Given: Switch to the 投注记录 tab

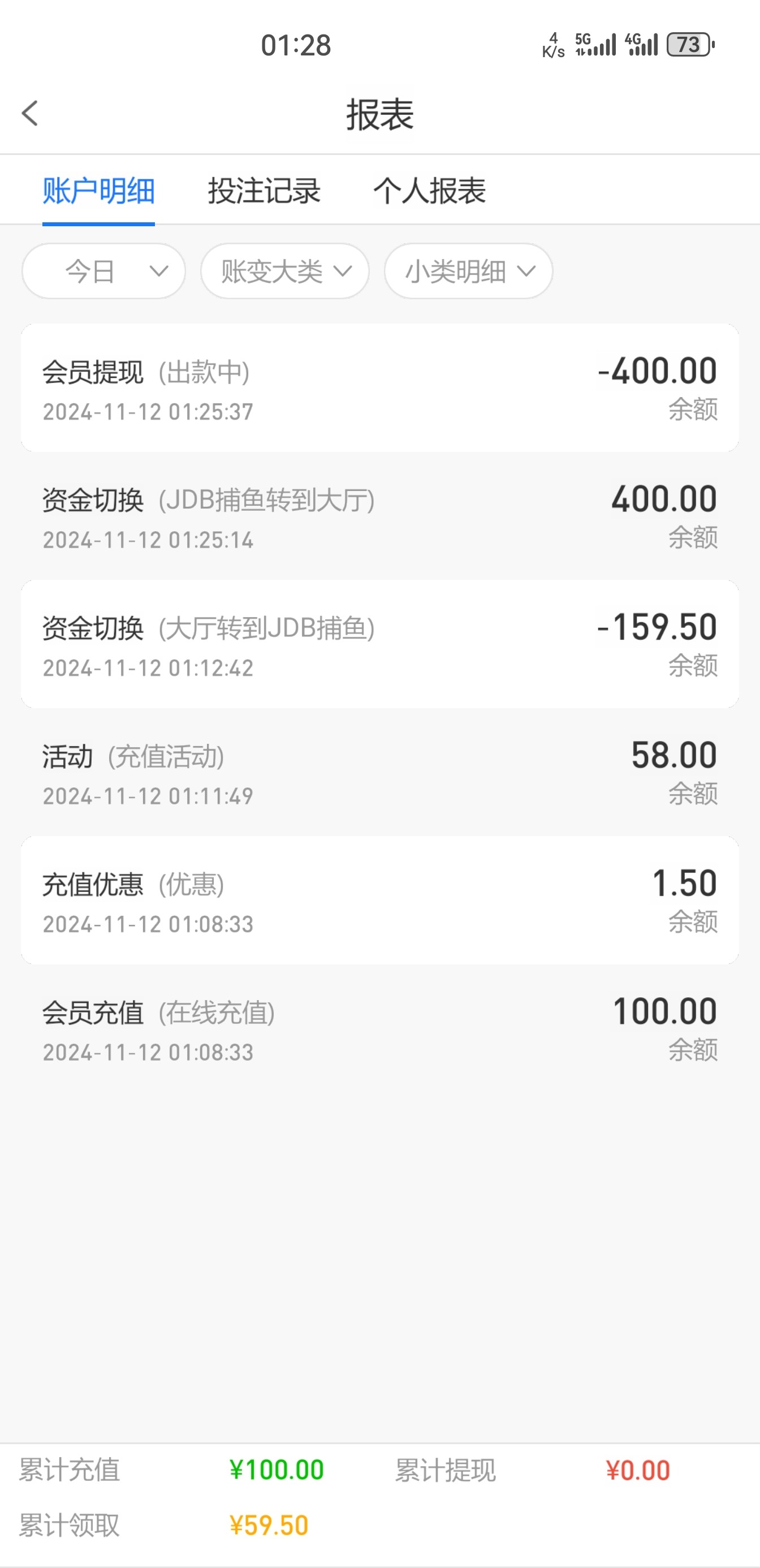Looking at the screenshot, I should click(264, 191).
